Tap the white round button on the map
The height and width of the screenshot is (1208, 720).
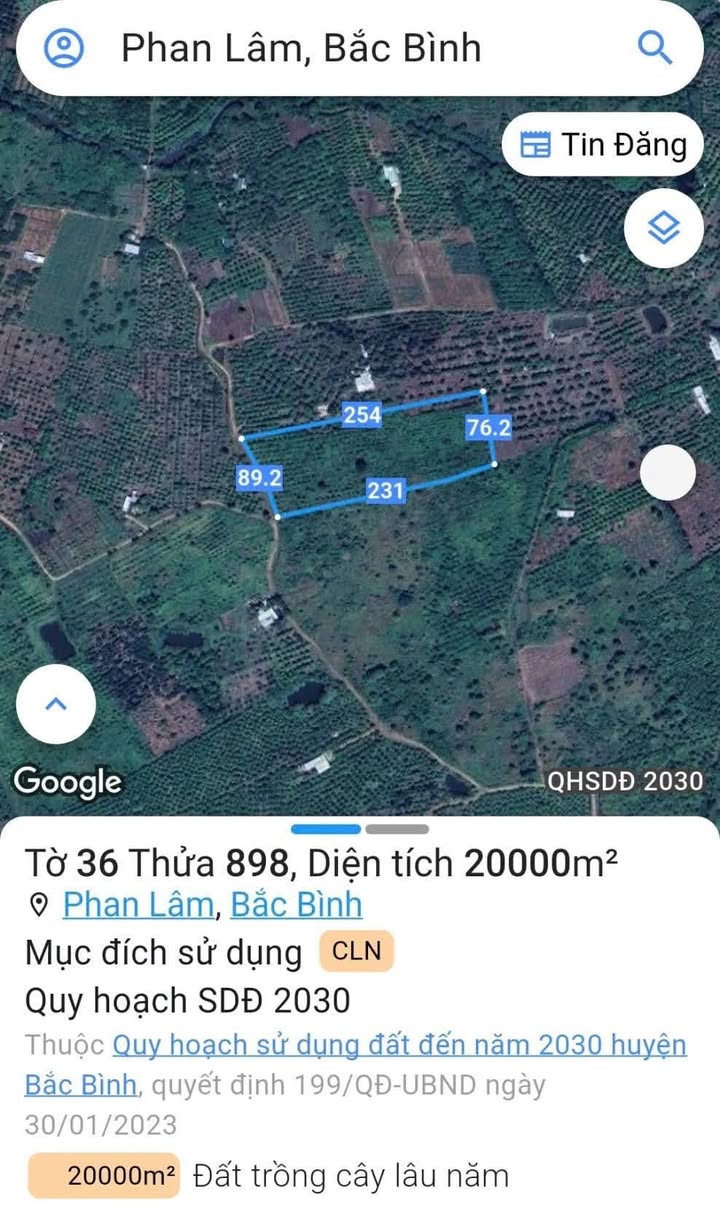667,473
